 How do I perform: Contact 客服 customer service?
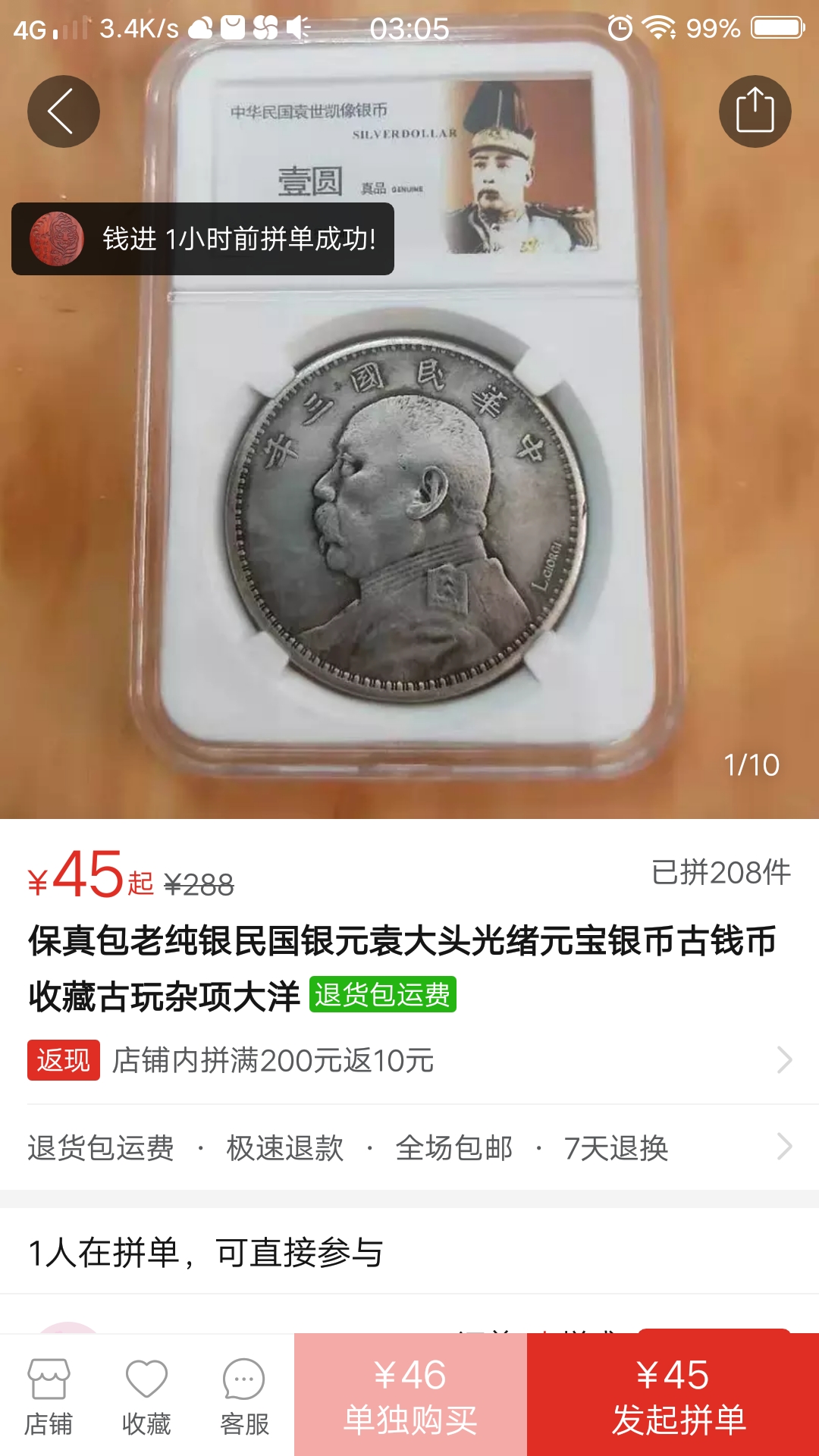(244, 1397)
